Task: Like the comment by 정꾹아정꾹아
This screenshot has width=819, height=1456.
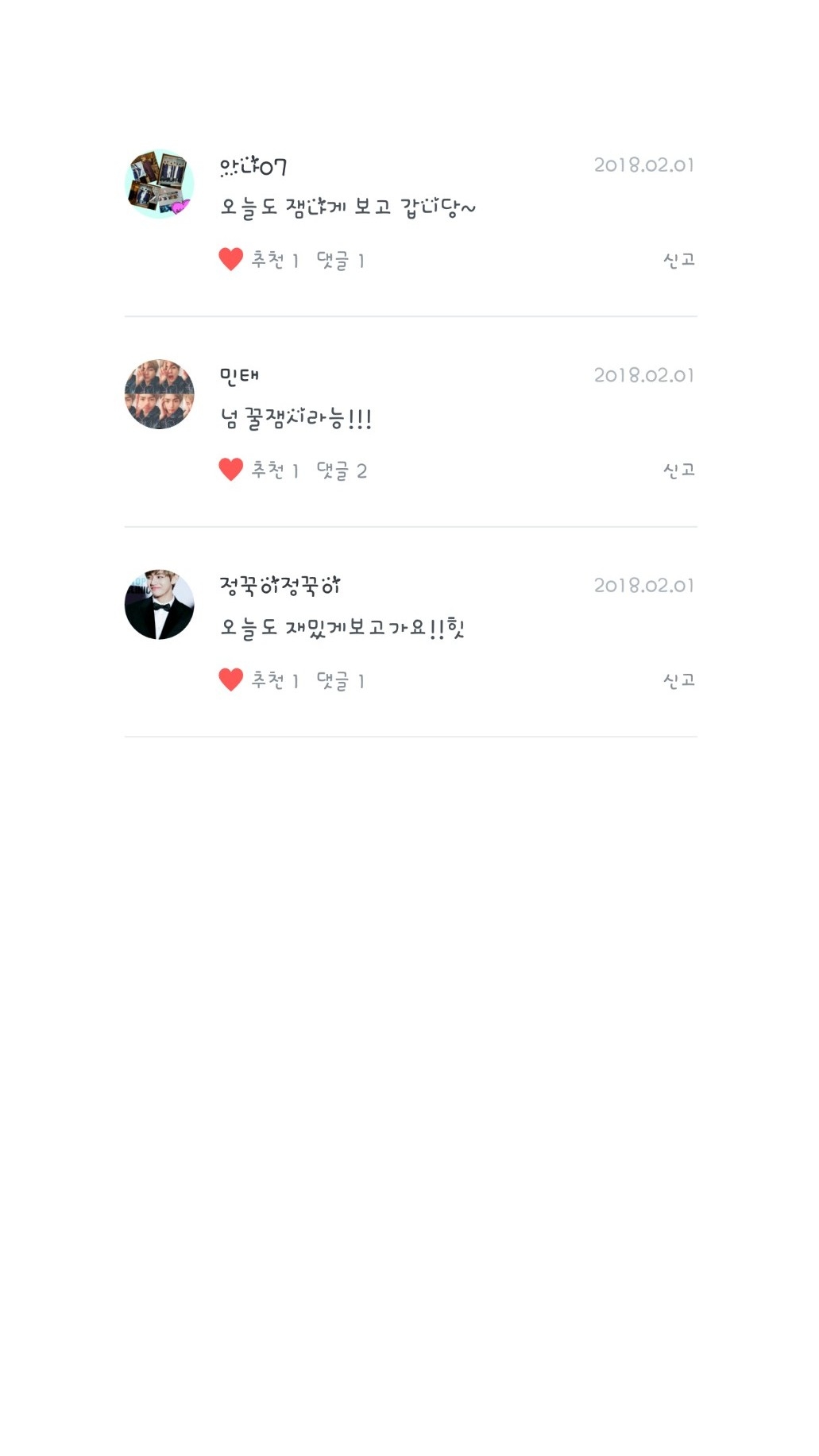Action: [231, 680]
